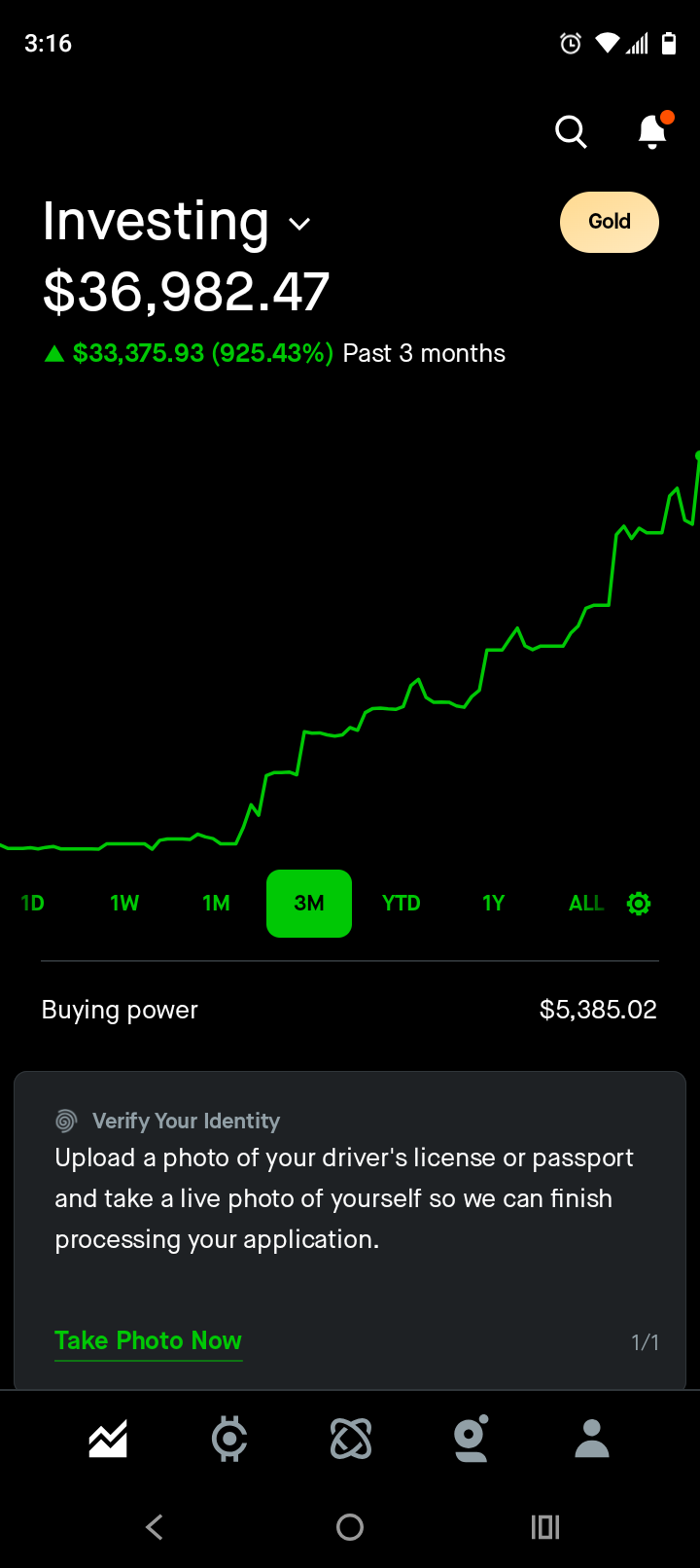Go back using system back arrow
The height and width of the screenshot is (1568, 700).
[154, 1527]
